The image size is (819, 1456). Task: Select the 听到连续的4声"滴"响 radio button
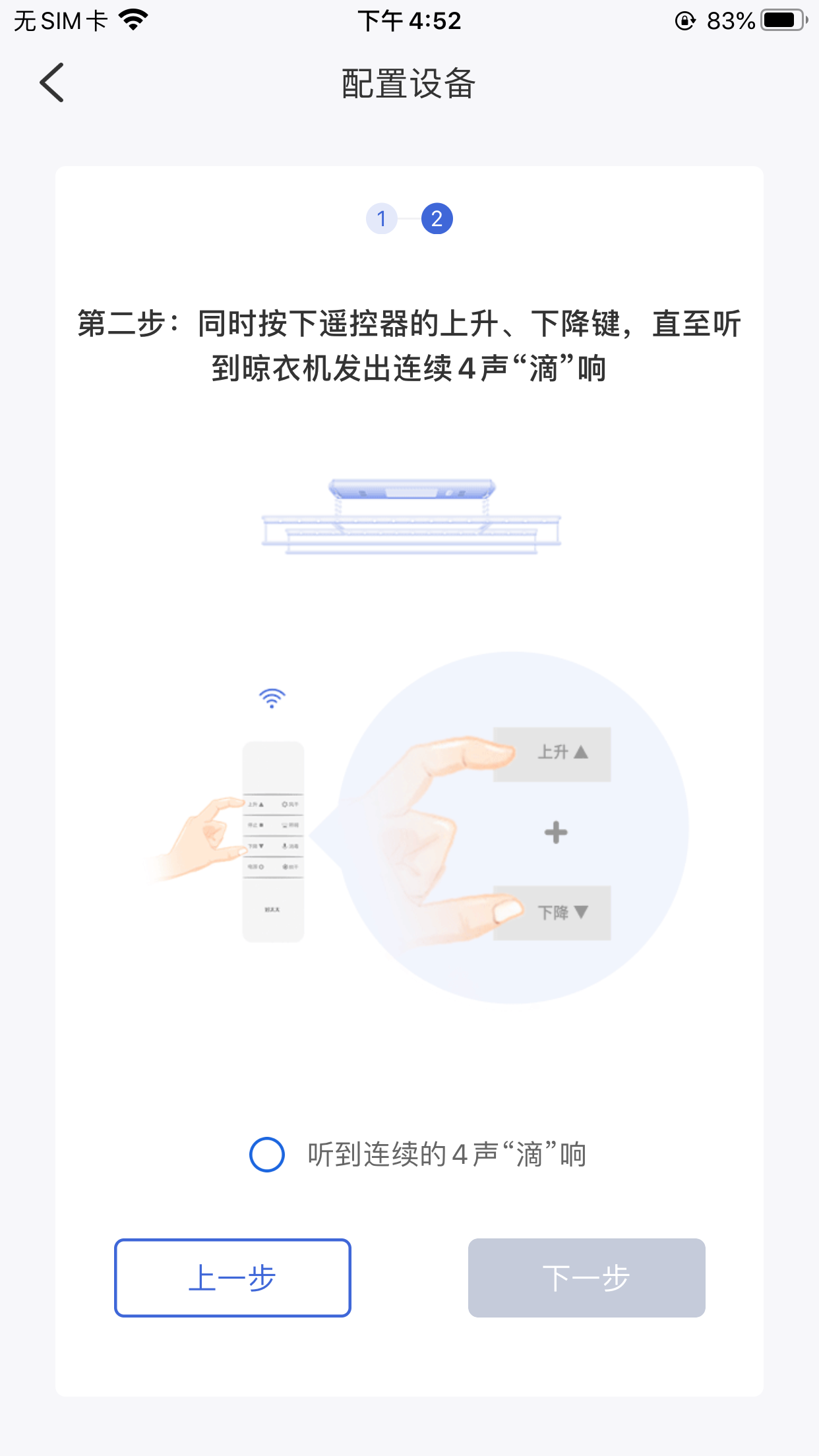click(267, 1155)
